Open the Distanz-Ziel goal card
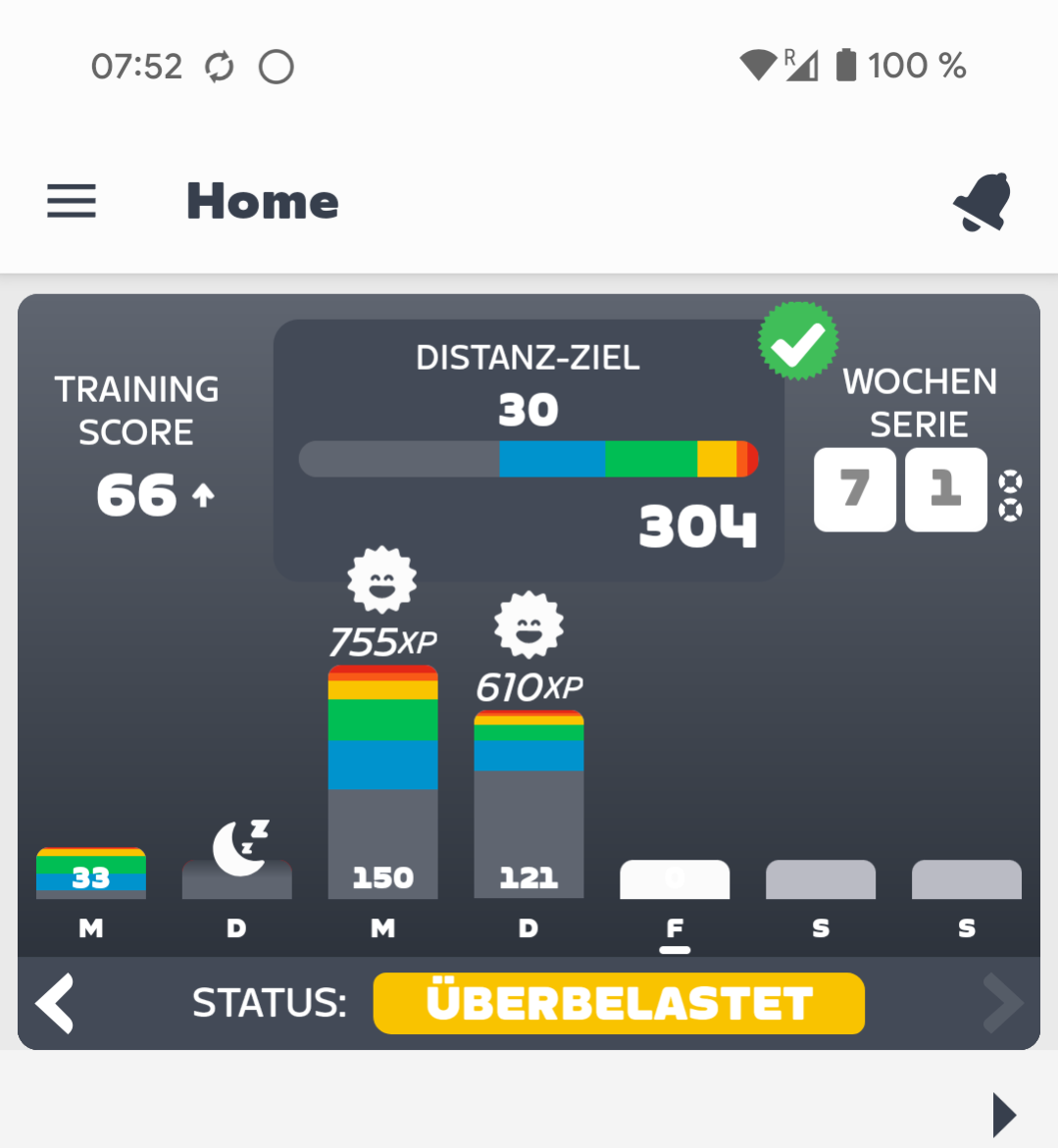1058x1148 pixels. (529, 449)
